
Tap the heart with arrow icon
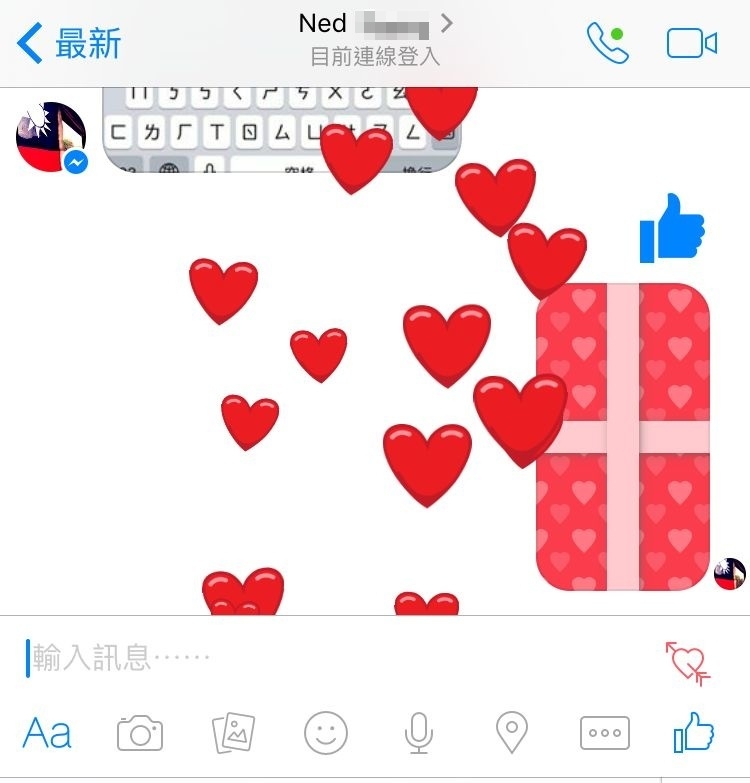pyautogui.click(x=688, y=661)
